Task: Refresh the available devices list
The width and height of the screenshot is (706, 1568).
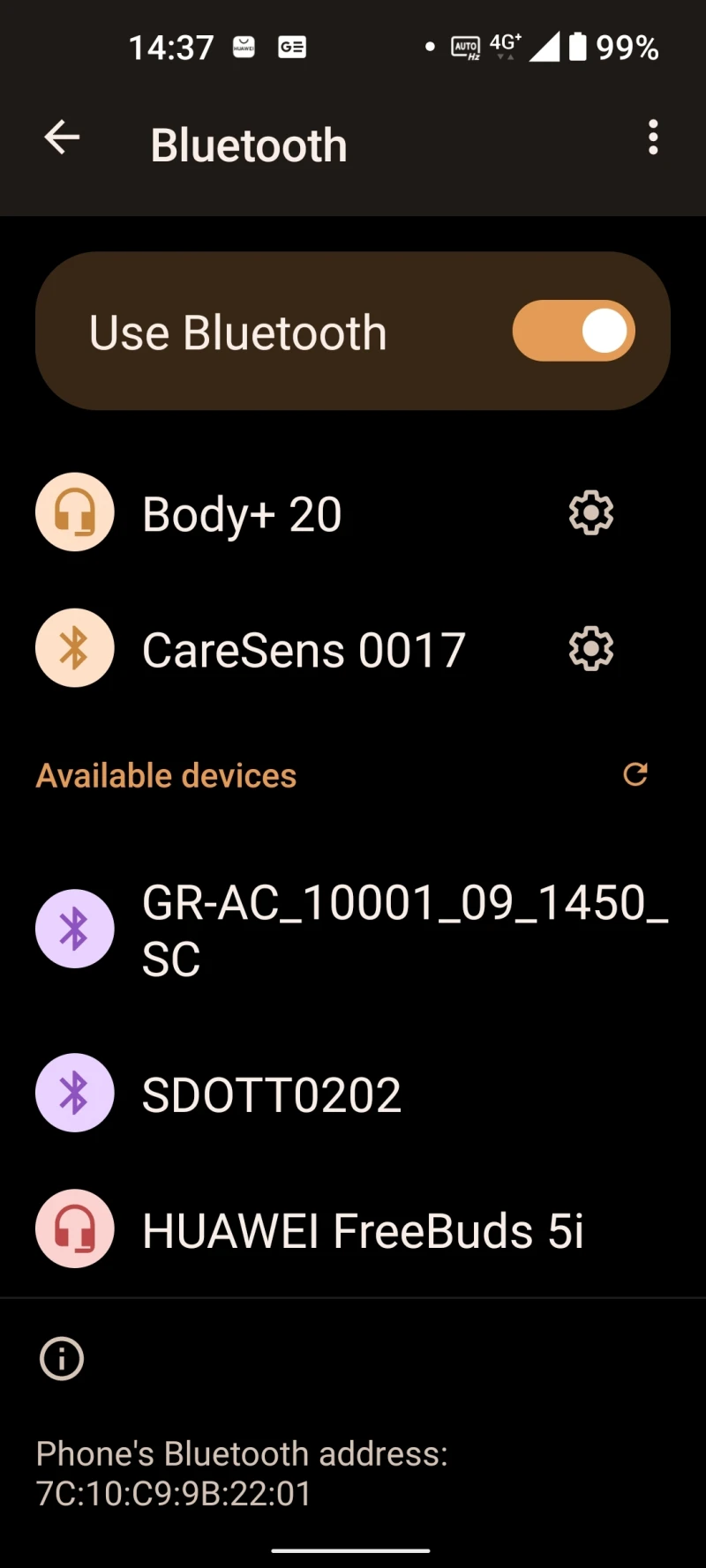Action: 635,774
